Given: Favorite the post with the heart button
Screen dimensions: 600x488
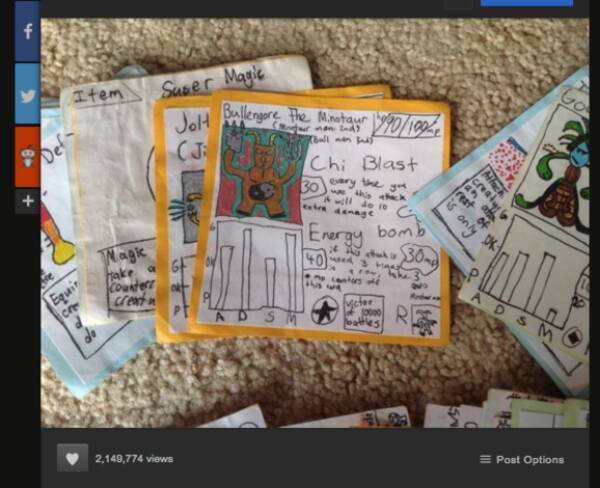Looking at the screenshot, I should tap(72, 459).
